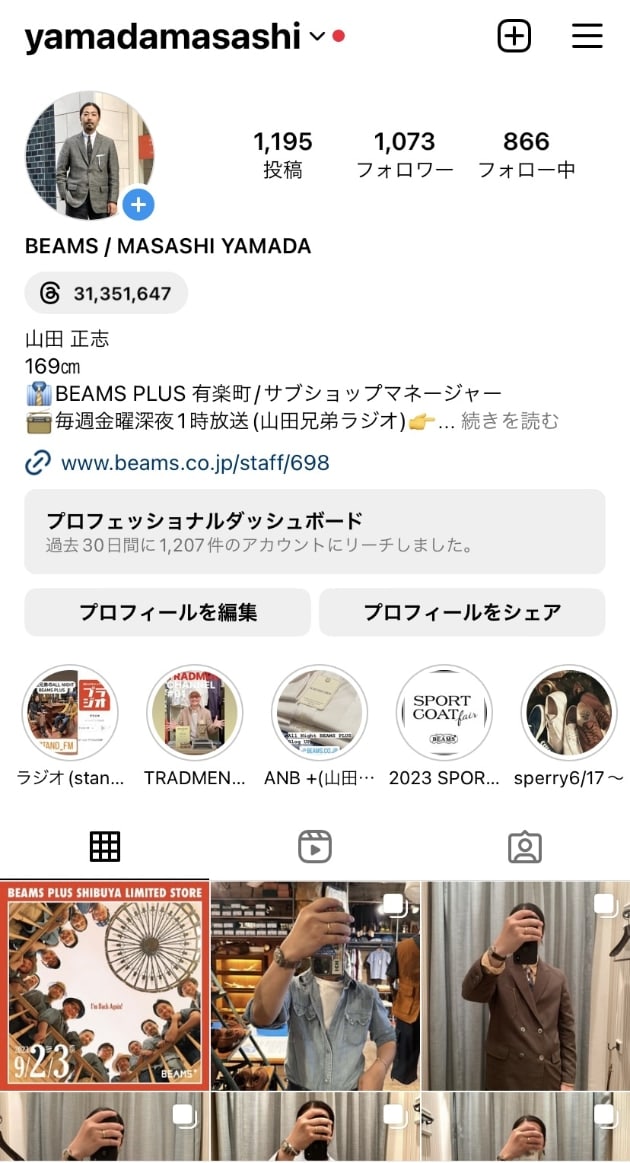Open プロフェッショナルダッシュボード
This screenshot has height=1163, width=630.
[x=314, y=532]
